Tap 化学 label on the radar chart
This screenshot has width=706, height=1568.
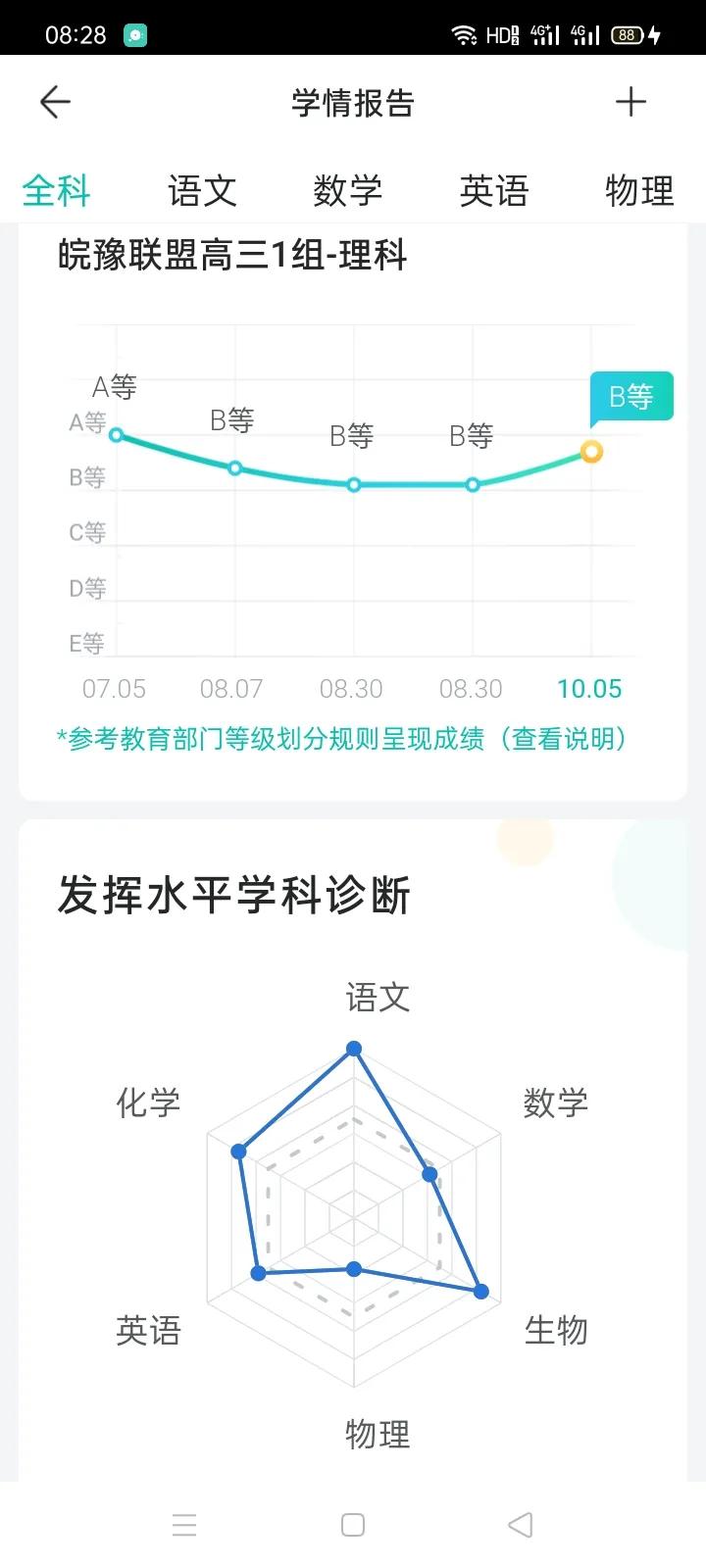tap(147, 1102)
